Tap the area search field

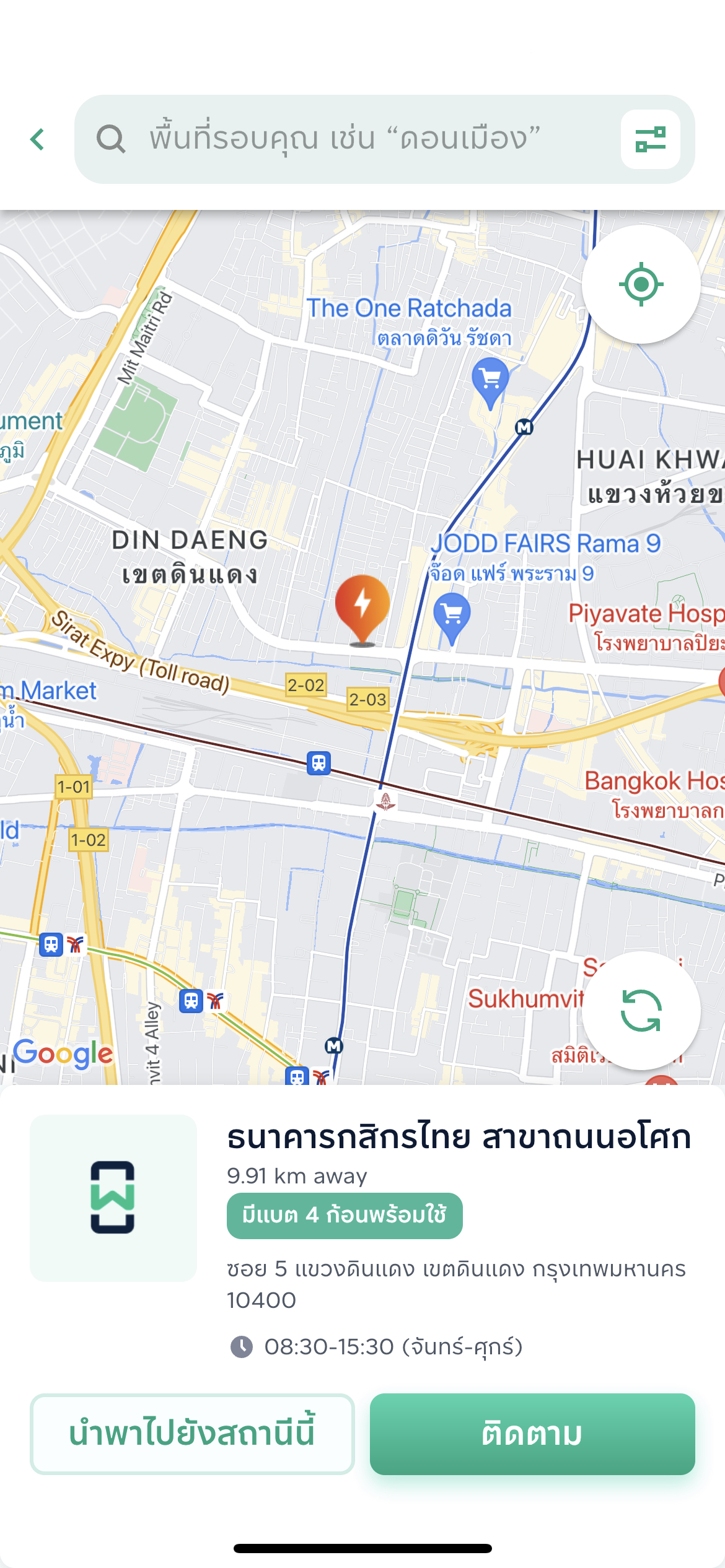(x=359, y=139)
